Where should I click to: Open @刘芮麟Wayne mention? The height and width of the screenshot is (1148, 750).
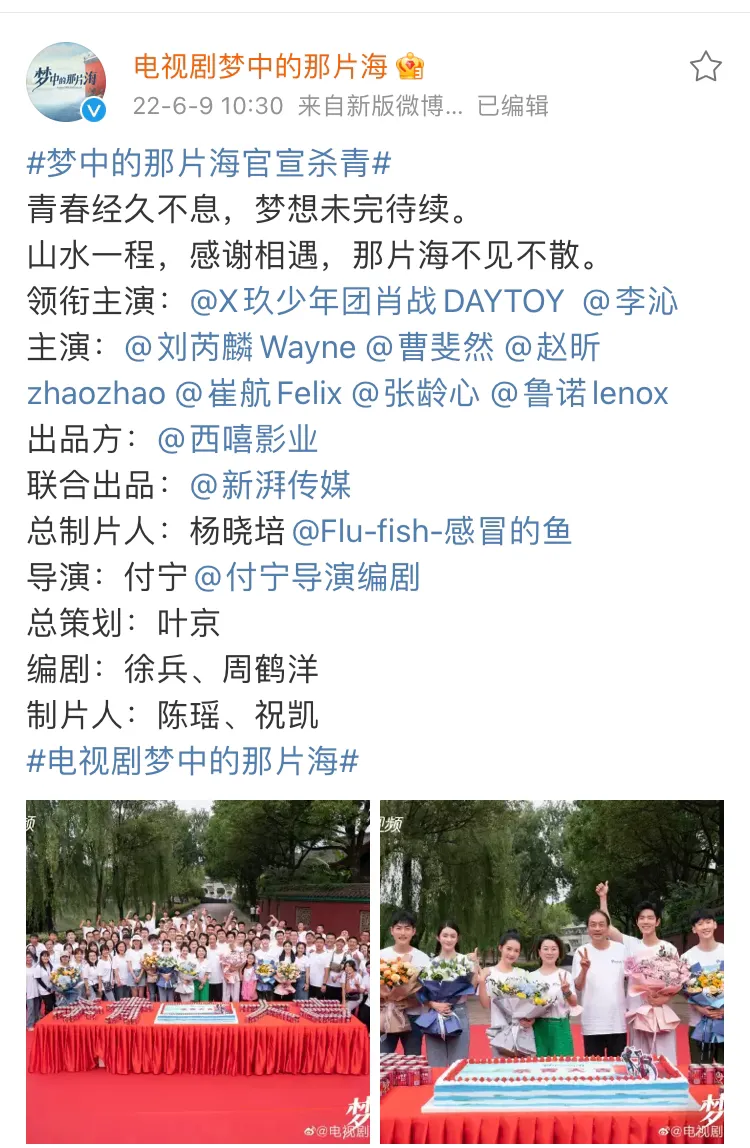point(240,347)
